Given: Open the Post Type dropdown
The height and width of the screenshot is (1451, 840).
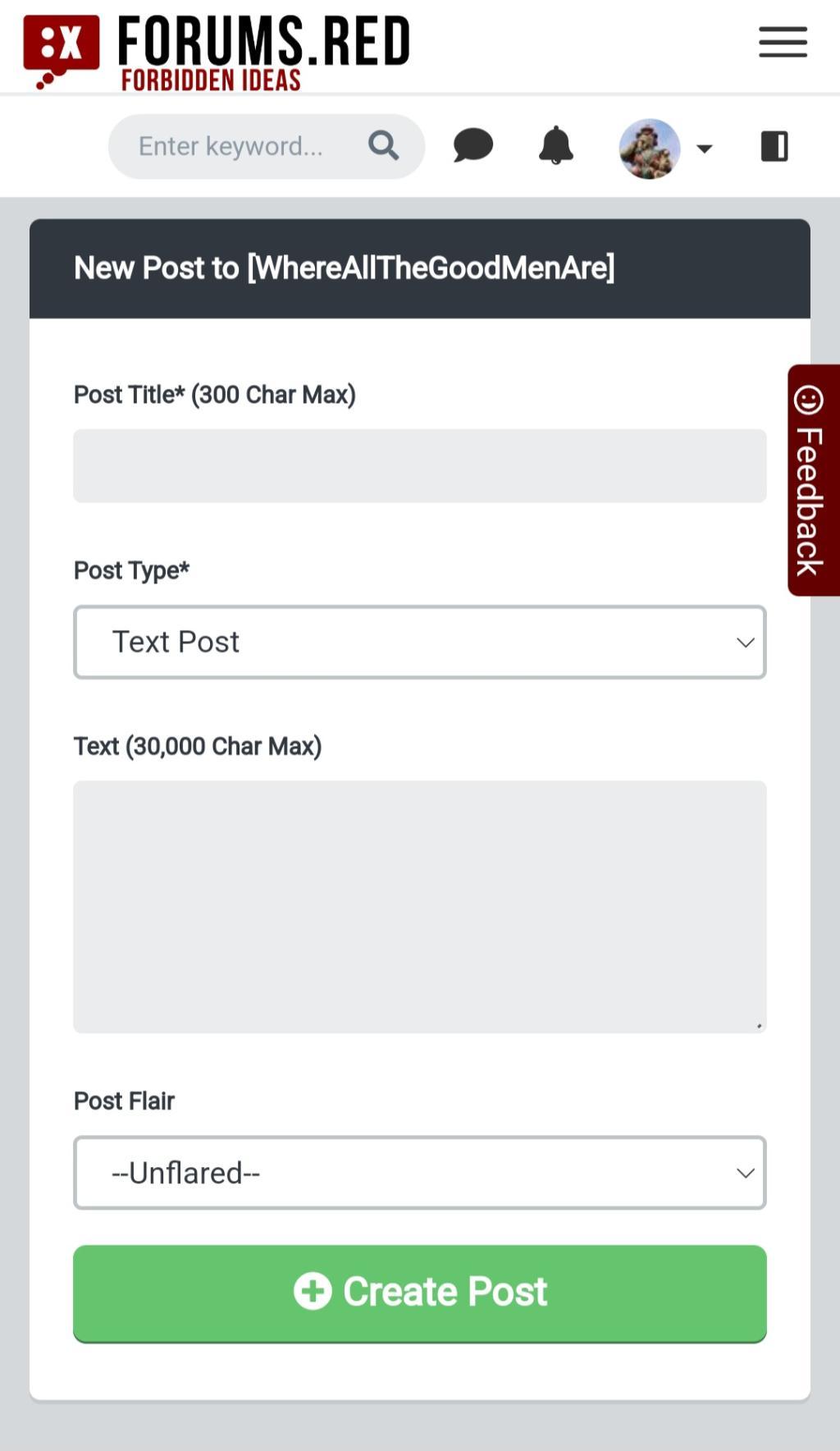Looking at the screenshot, I should click(x=420, y=642).
